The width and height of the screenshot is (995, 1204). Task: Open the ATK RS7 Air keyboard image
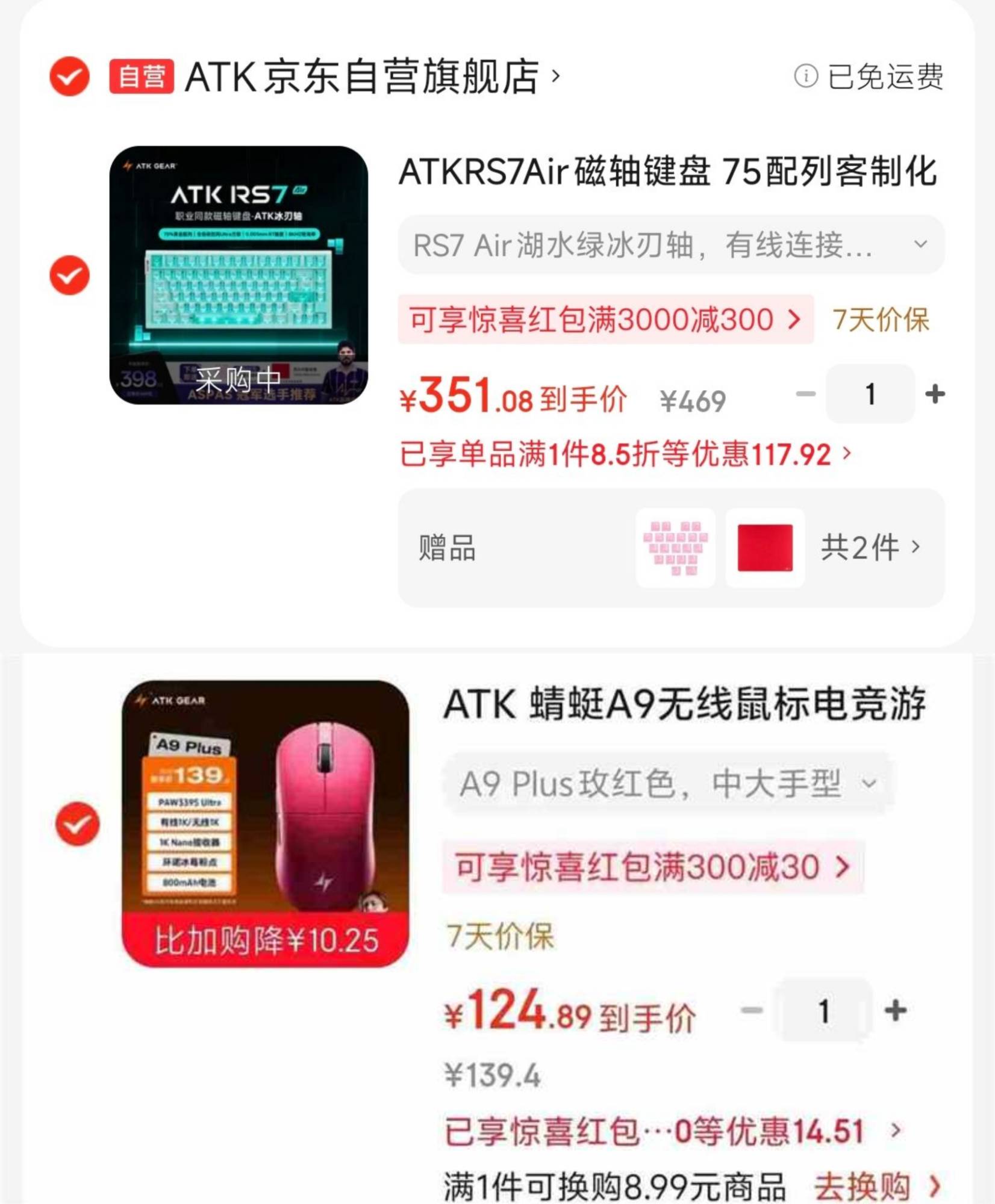coord(239,275)
